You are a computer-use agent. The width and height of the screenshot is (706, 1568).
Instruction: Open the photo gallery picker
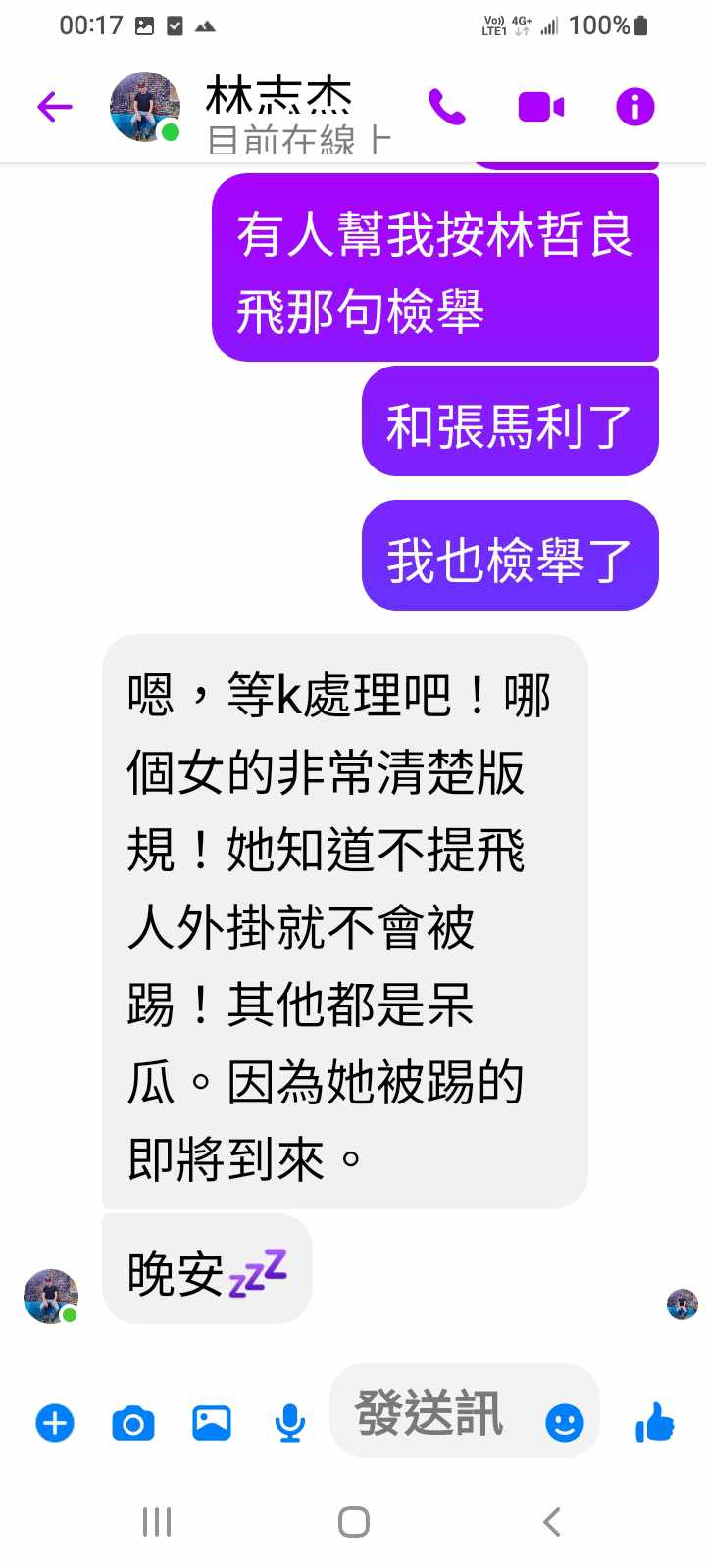(x=211, y=1423)
